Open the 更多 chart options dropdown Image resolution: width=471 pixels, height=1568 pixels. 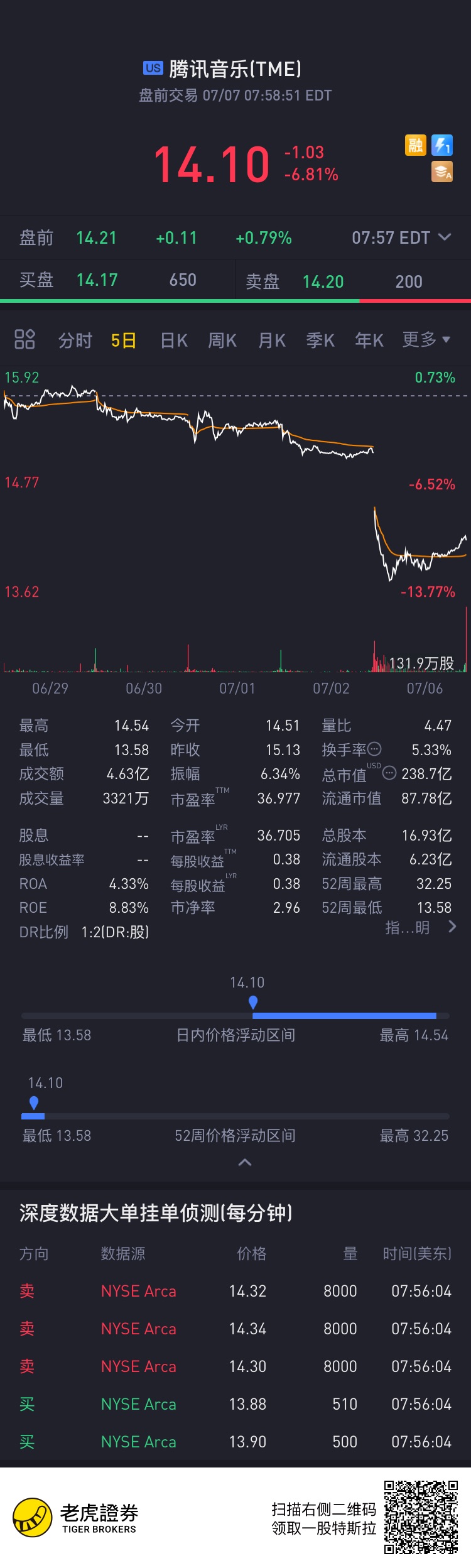[426, 339]
